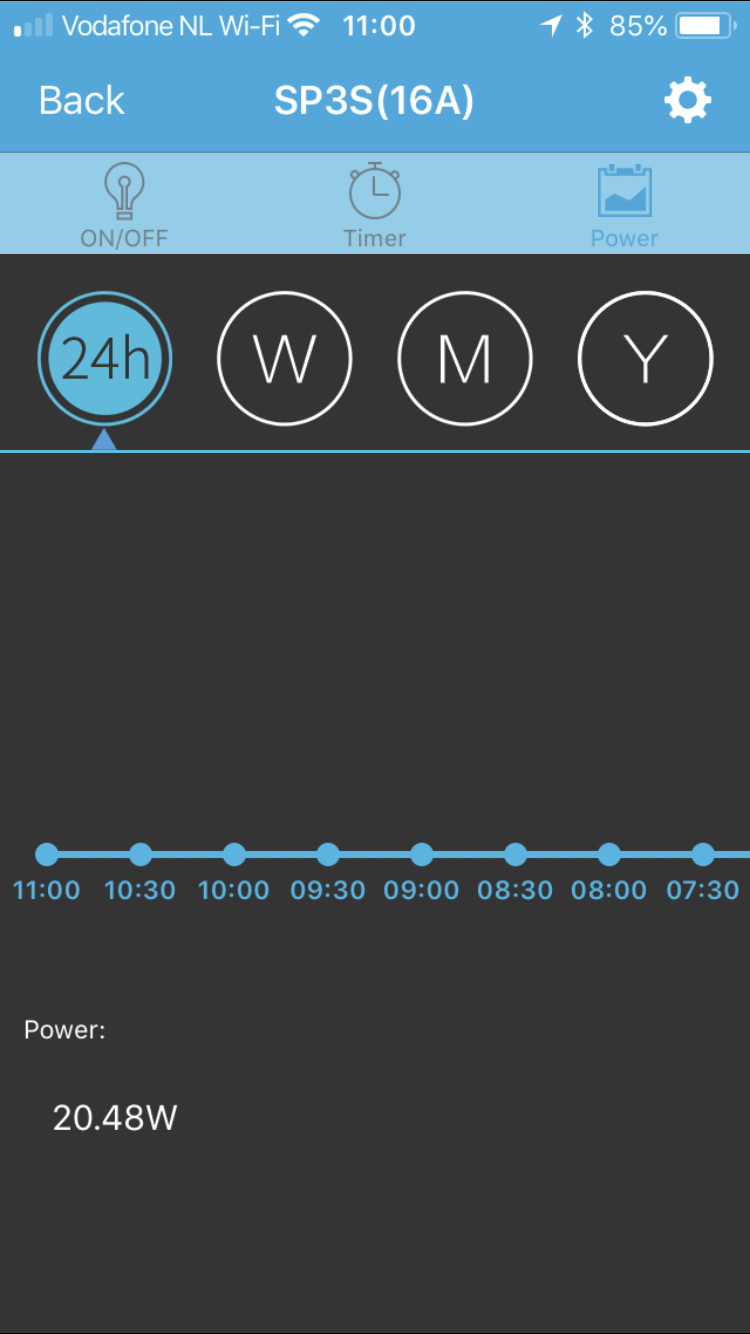Switch to the weekly W view

tap(285, 358)
